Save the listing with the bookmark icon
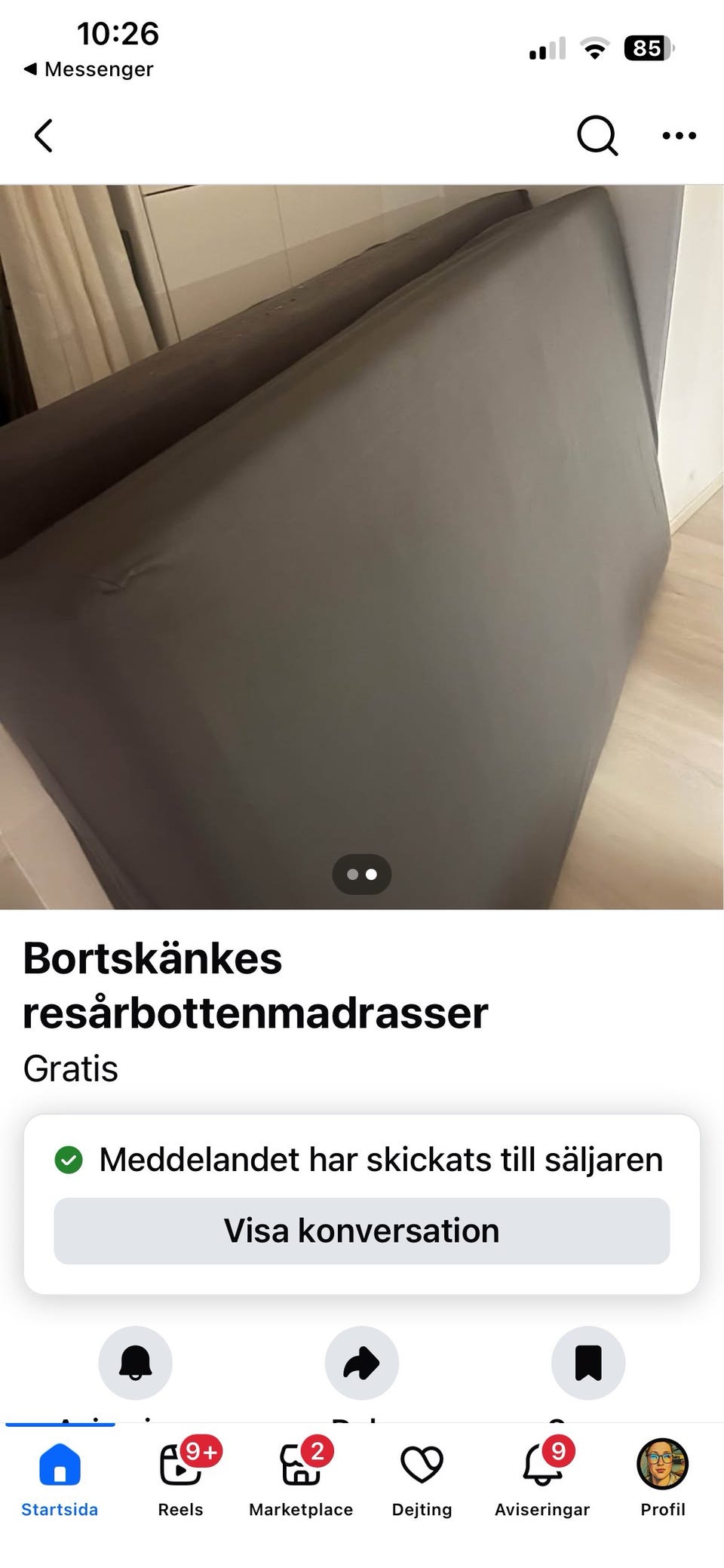Viewport: 724px width, 1568px height. (587, 1363)
